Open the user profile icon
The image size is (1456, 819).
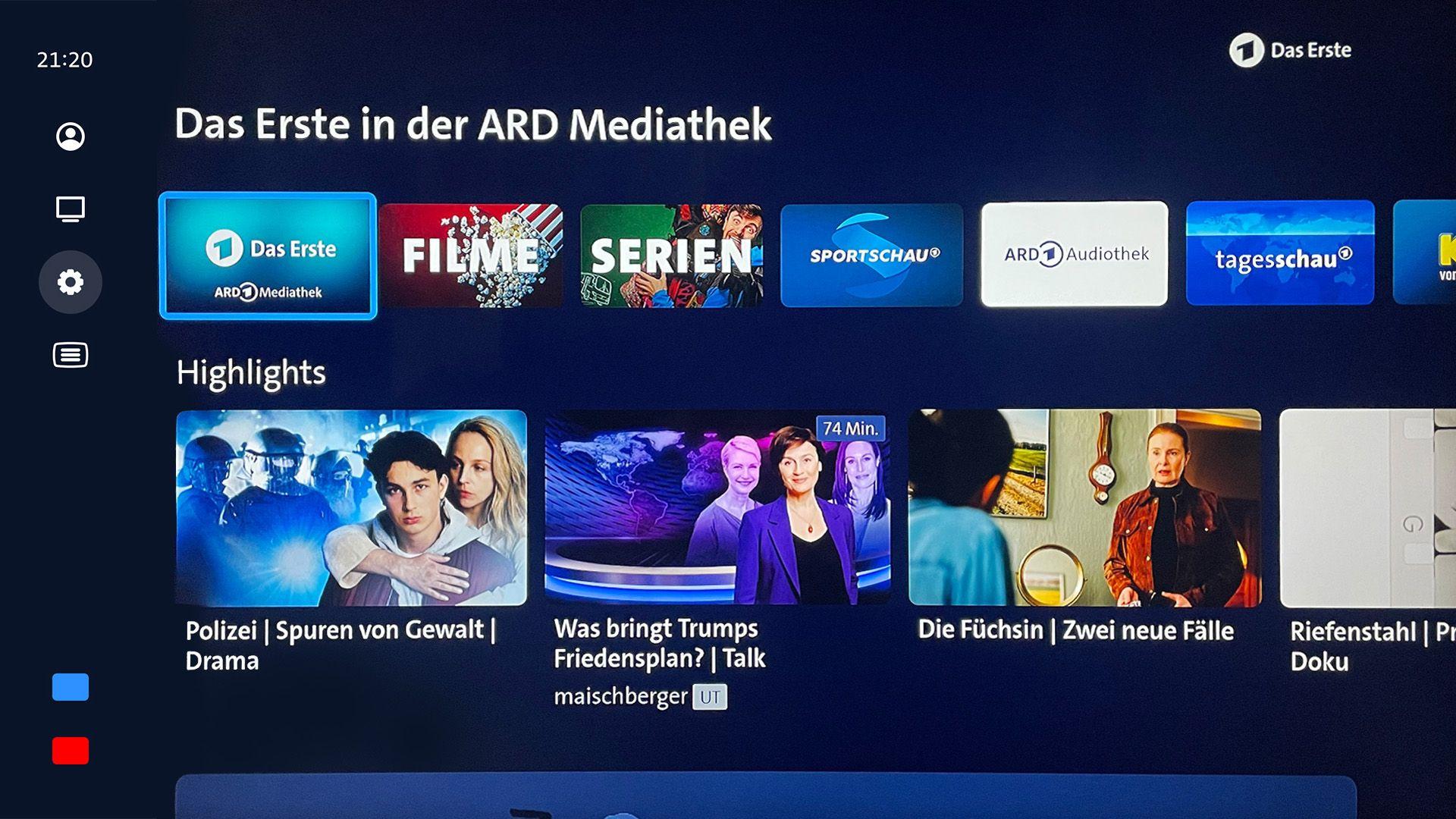71,136
